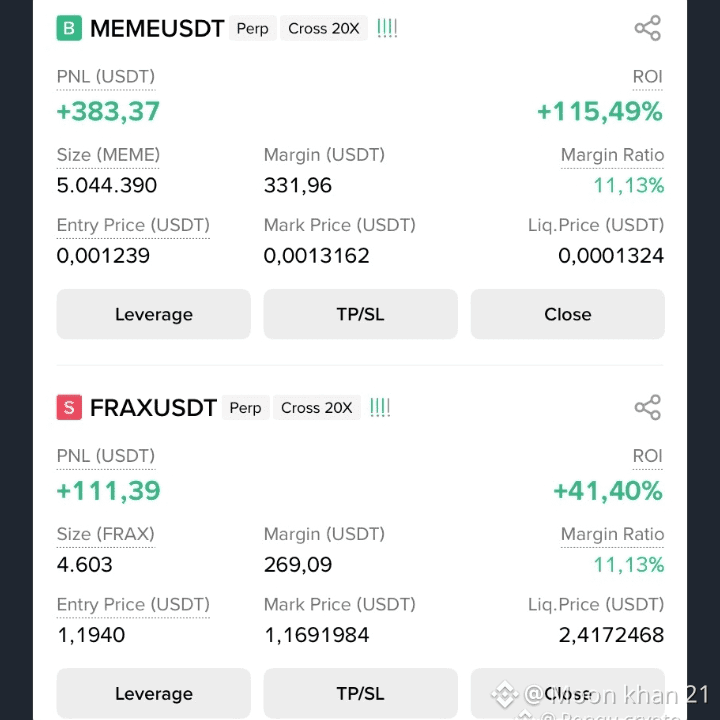Set TP/SL on the FRAXUSDT position
The width and height of the screenshot is (720, 720).
[360, 693]
